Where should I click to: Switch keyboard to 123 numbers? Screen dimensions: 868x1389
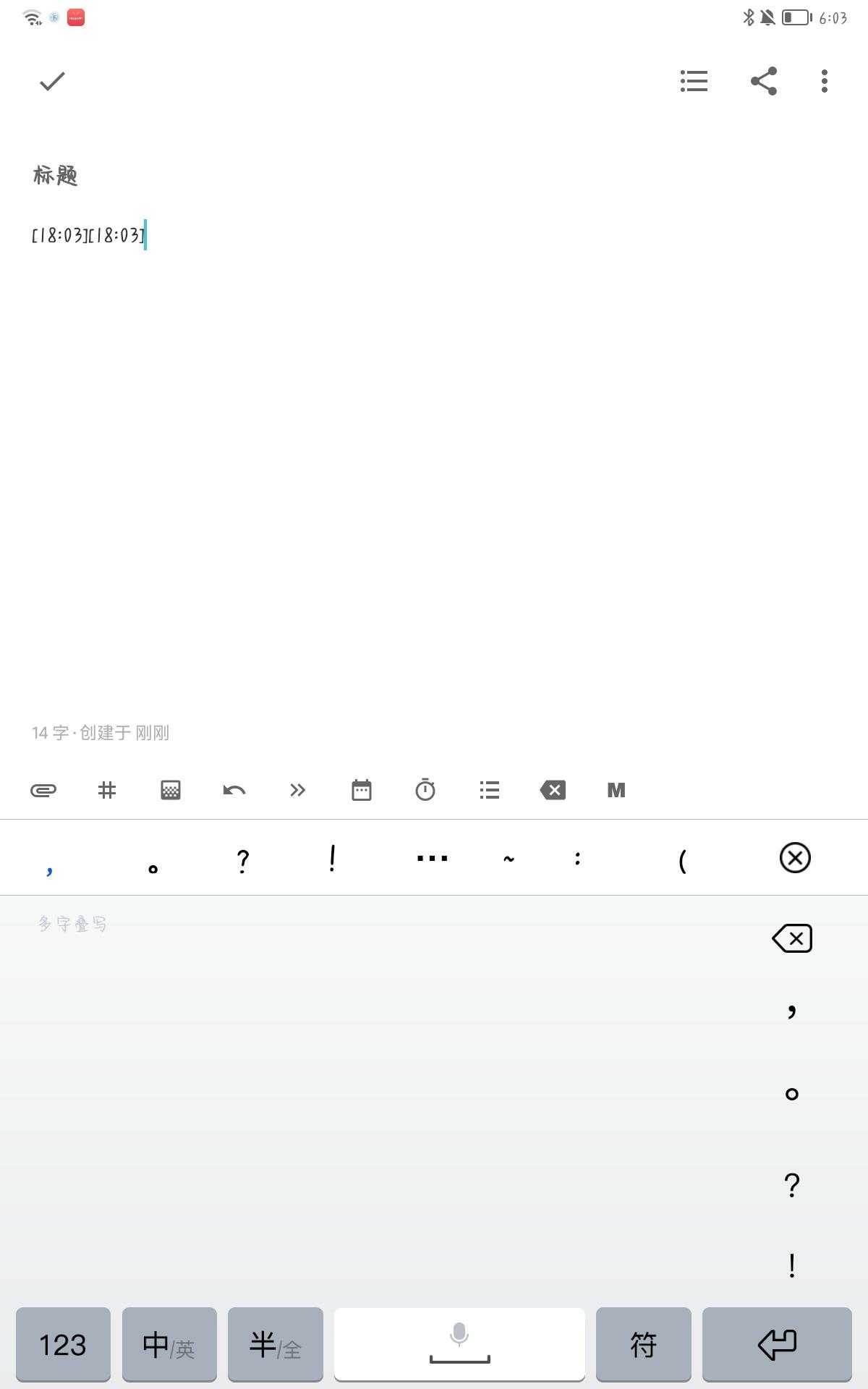pyautogui.click(x=63, y=1345)
